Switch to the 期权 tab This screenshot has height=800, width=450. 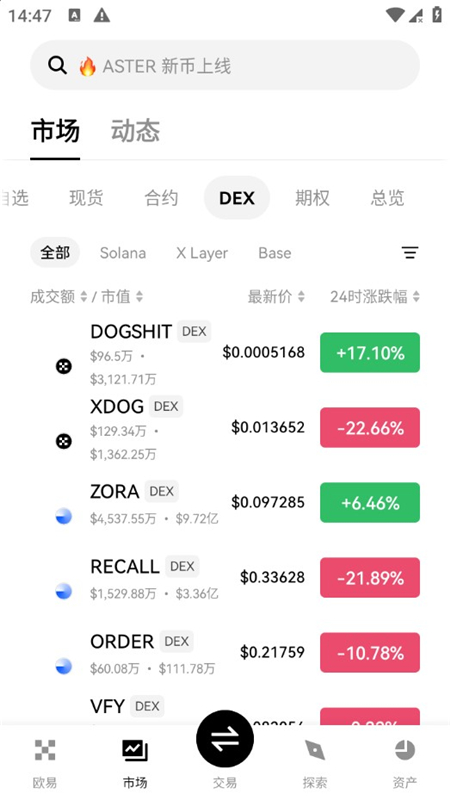coord(312,197)
